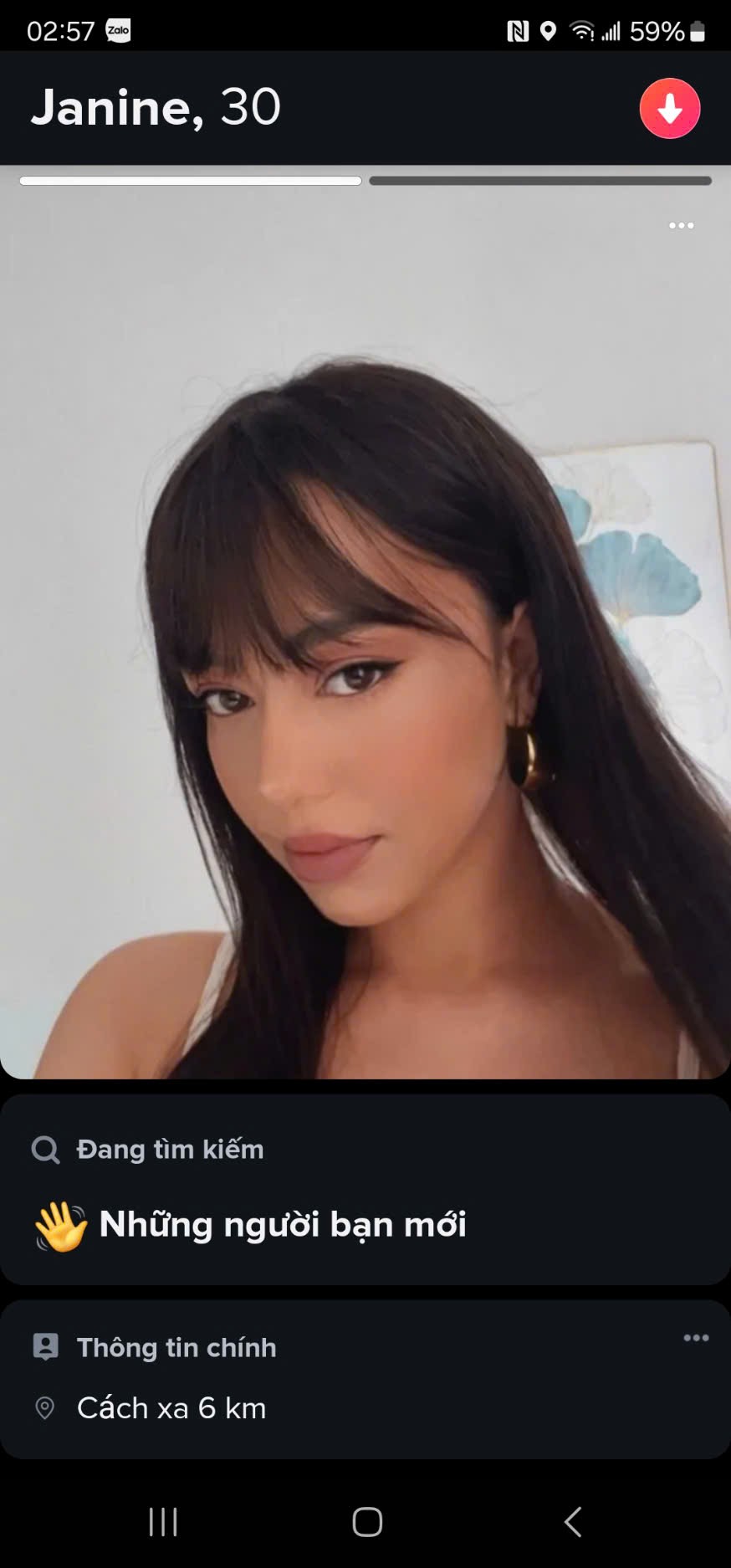The width and height of the screenshot is (731, 1568).
Task: Open the three-dot menu on the photo
Action: 681,225
